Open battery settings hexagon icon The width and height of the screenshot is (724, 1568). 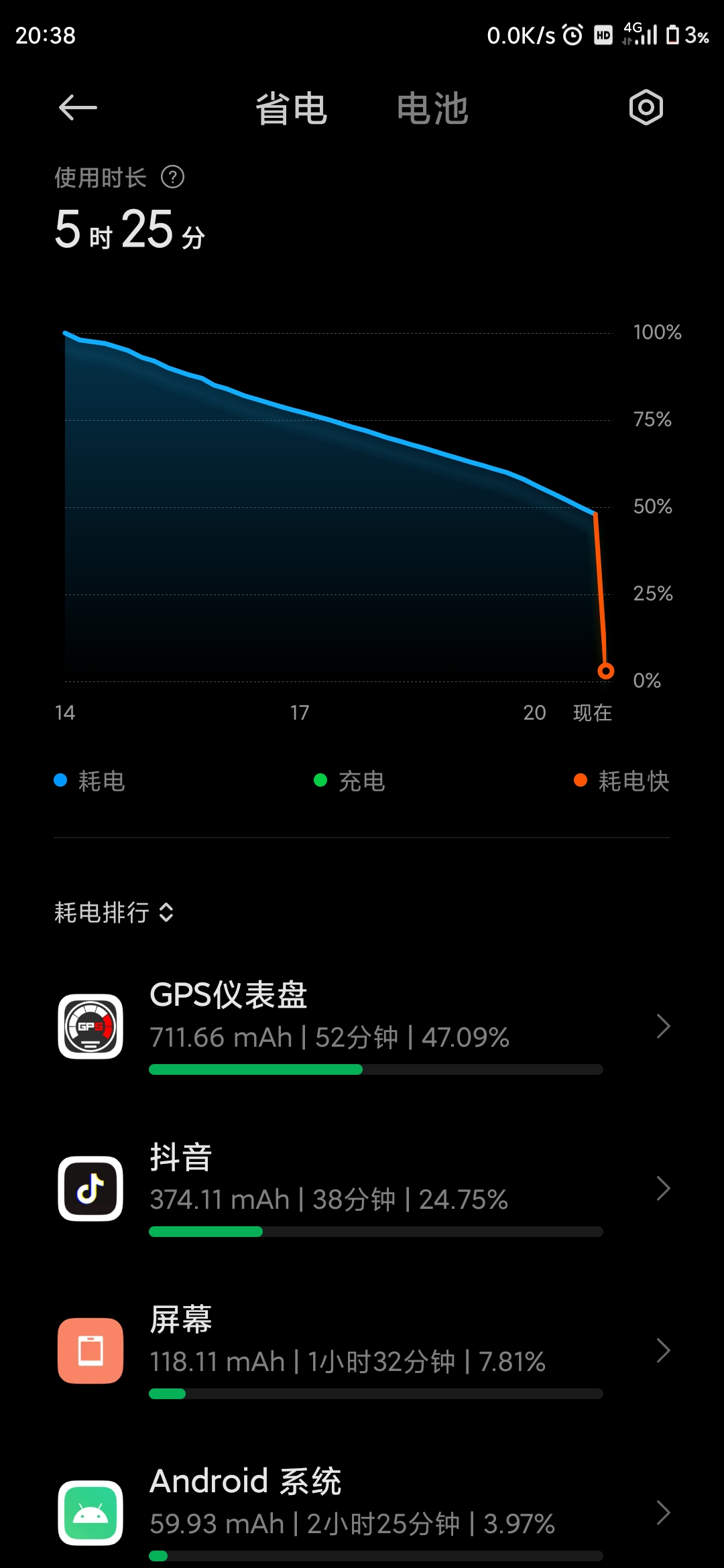click(x=646, y=108)
